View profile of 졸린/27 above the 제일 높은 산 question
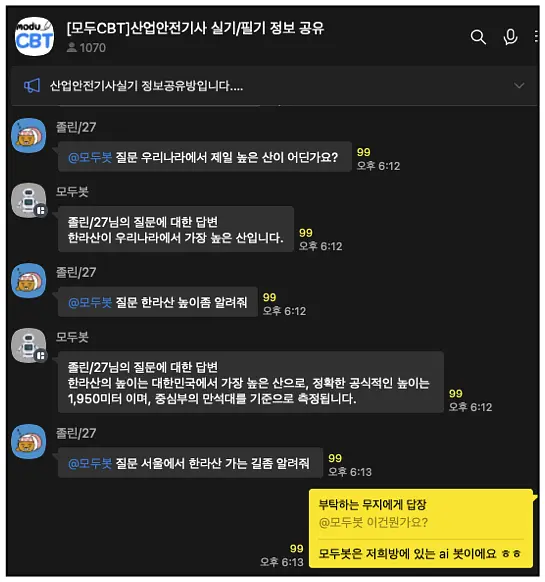 (29, 135)
